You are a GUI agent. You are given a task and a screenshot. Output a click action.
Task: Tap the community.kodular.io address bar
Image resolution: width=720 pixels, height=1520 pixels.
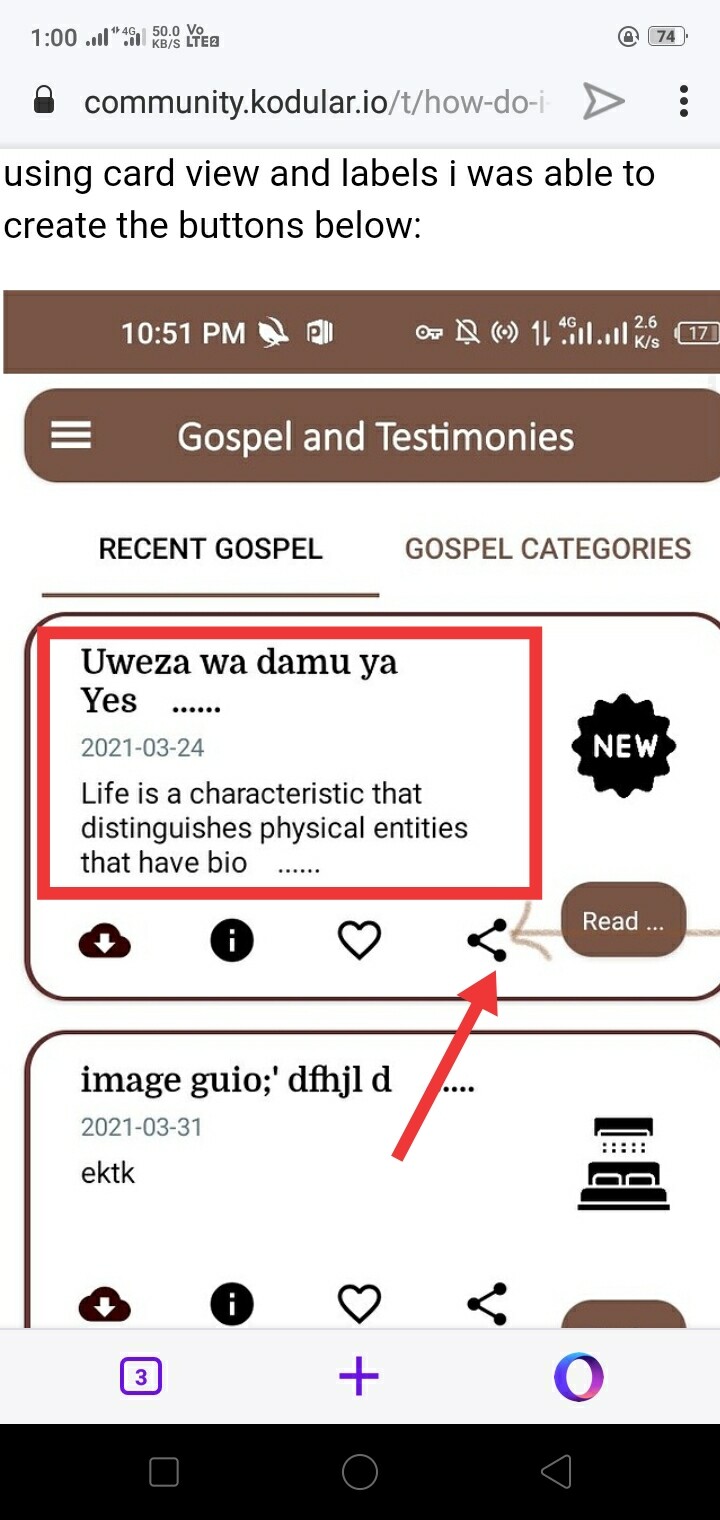pyautogui.click(x=316, y=102)
